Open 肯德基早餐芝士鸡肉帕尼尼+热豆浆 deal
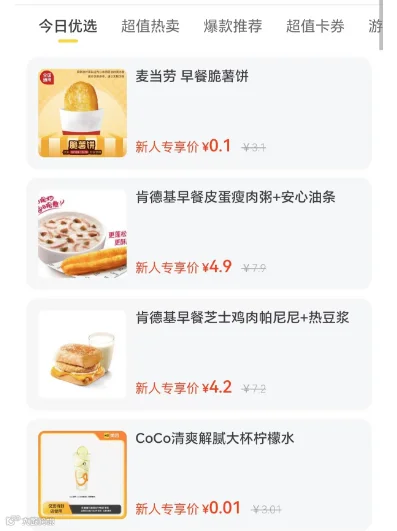 pos(199,354)
